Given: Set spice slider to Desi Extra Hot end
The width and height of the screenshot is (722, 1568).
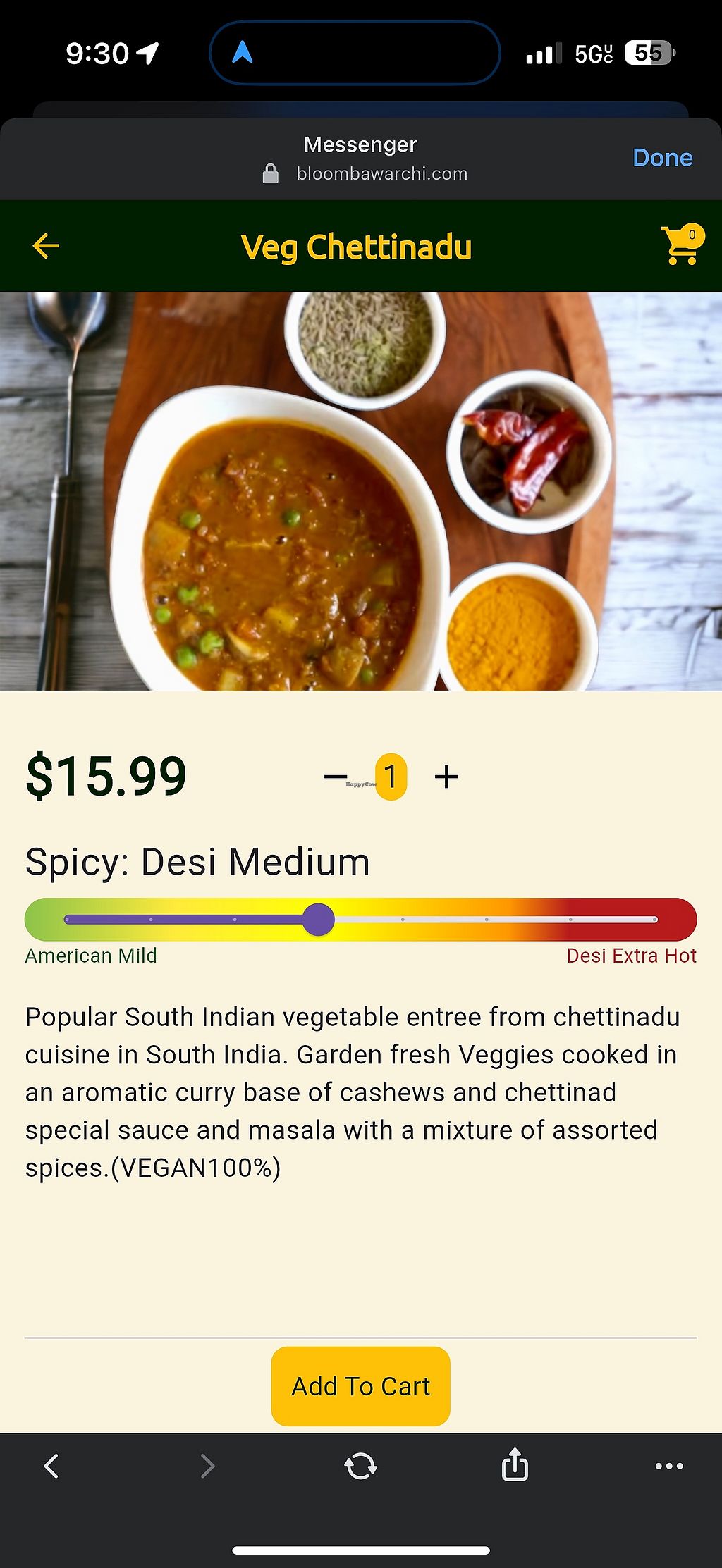Looking at the screenshot, I should [x=654, y=920].
